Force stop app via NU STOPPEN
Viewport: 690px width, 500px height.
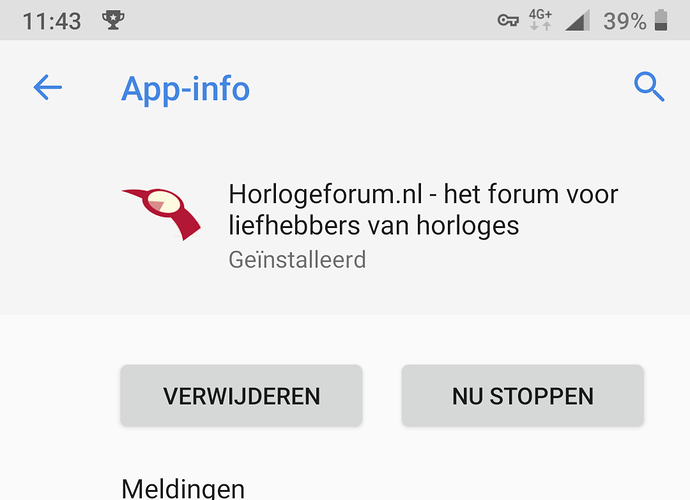pyautogui.click(x=522, y=396)
